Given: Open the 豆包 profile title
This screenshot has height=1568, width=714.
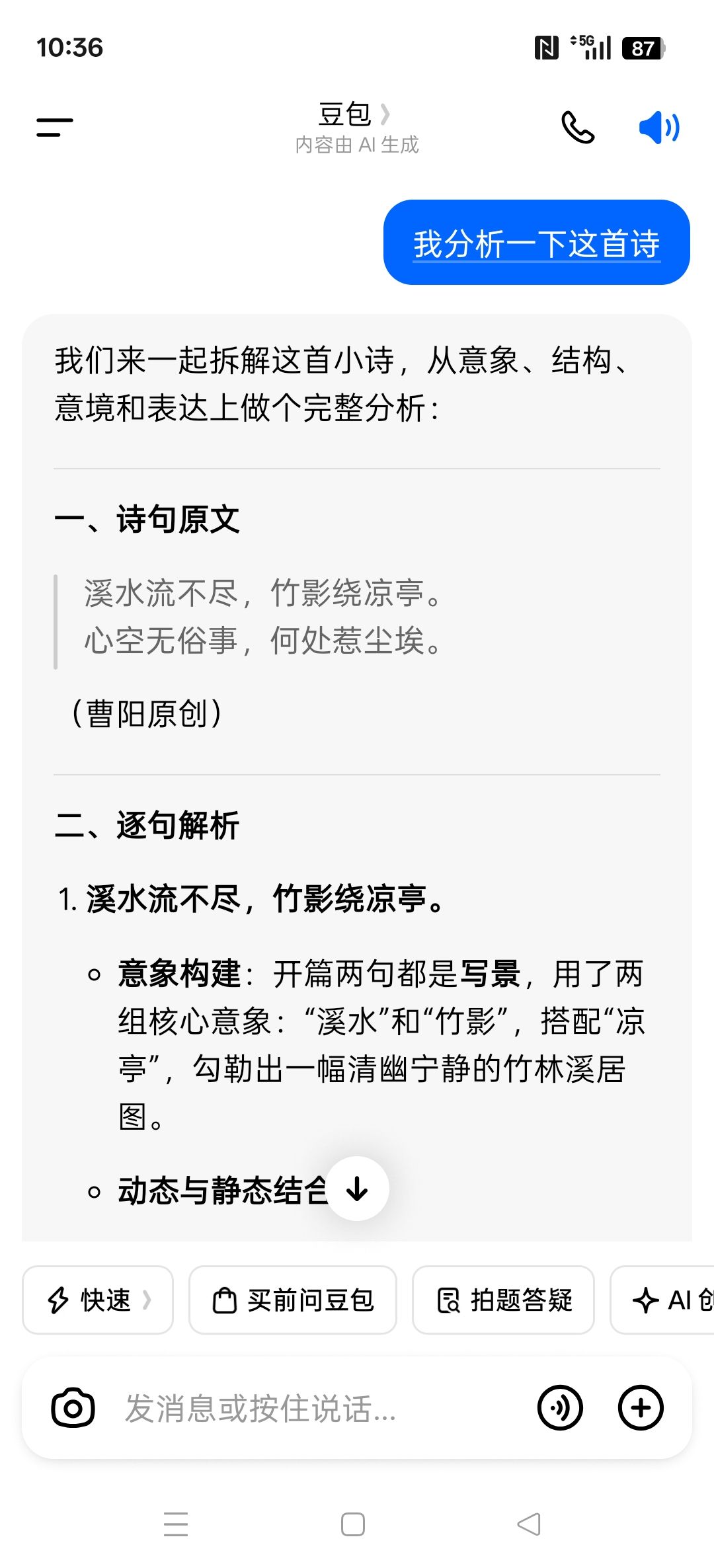Looking at the screenshot, I should tap(354, 114).
